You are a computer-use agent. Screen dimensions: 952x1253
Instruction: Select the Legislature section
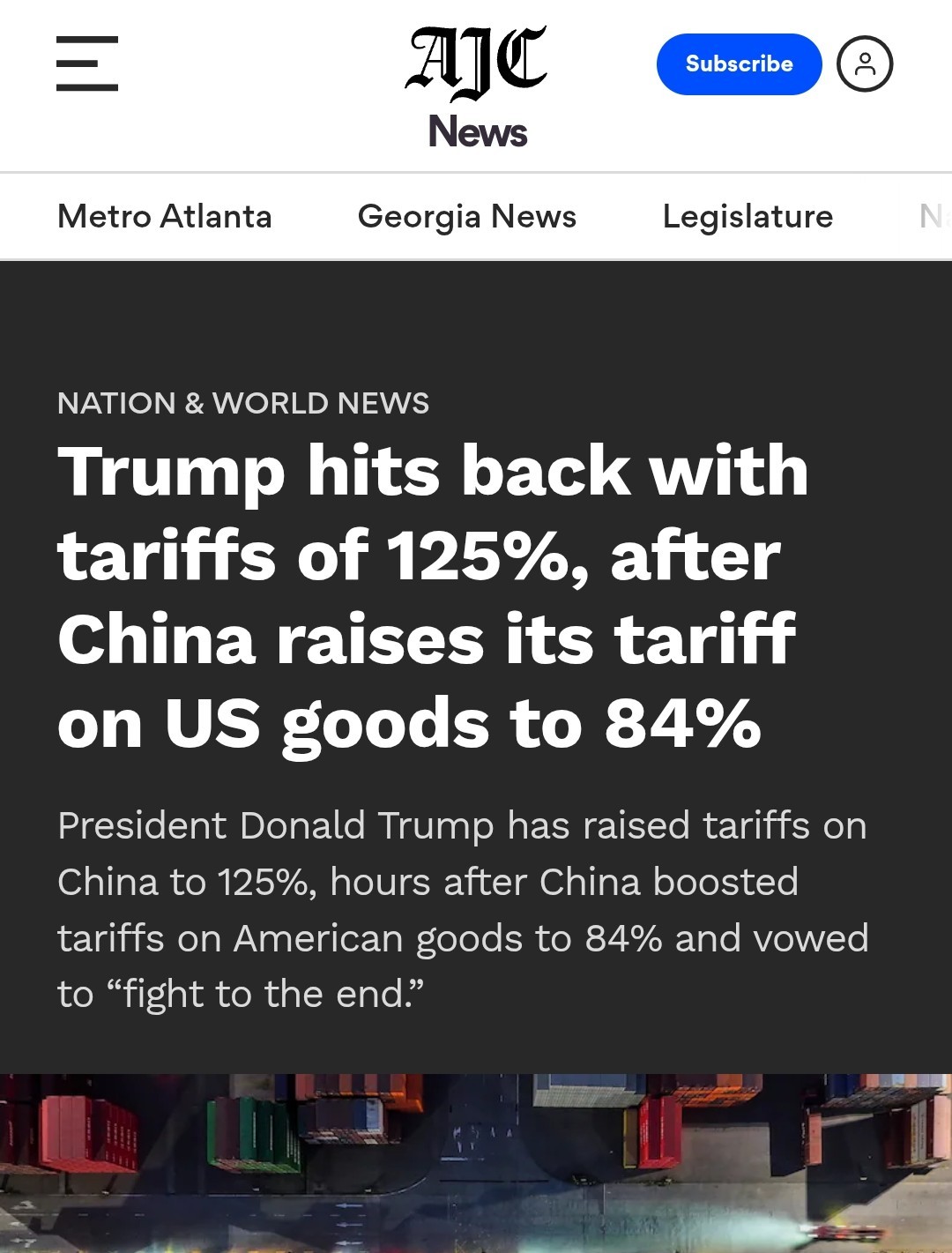tap(747, 217)
